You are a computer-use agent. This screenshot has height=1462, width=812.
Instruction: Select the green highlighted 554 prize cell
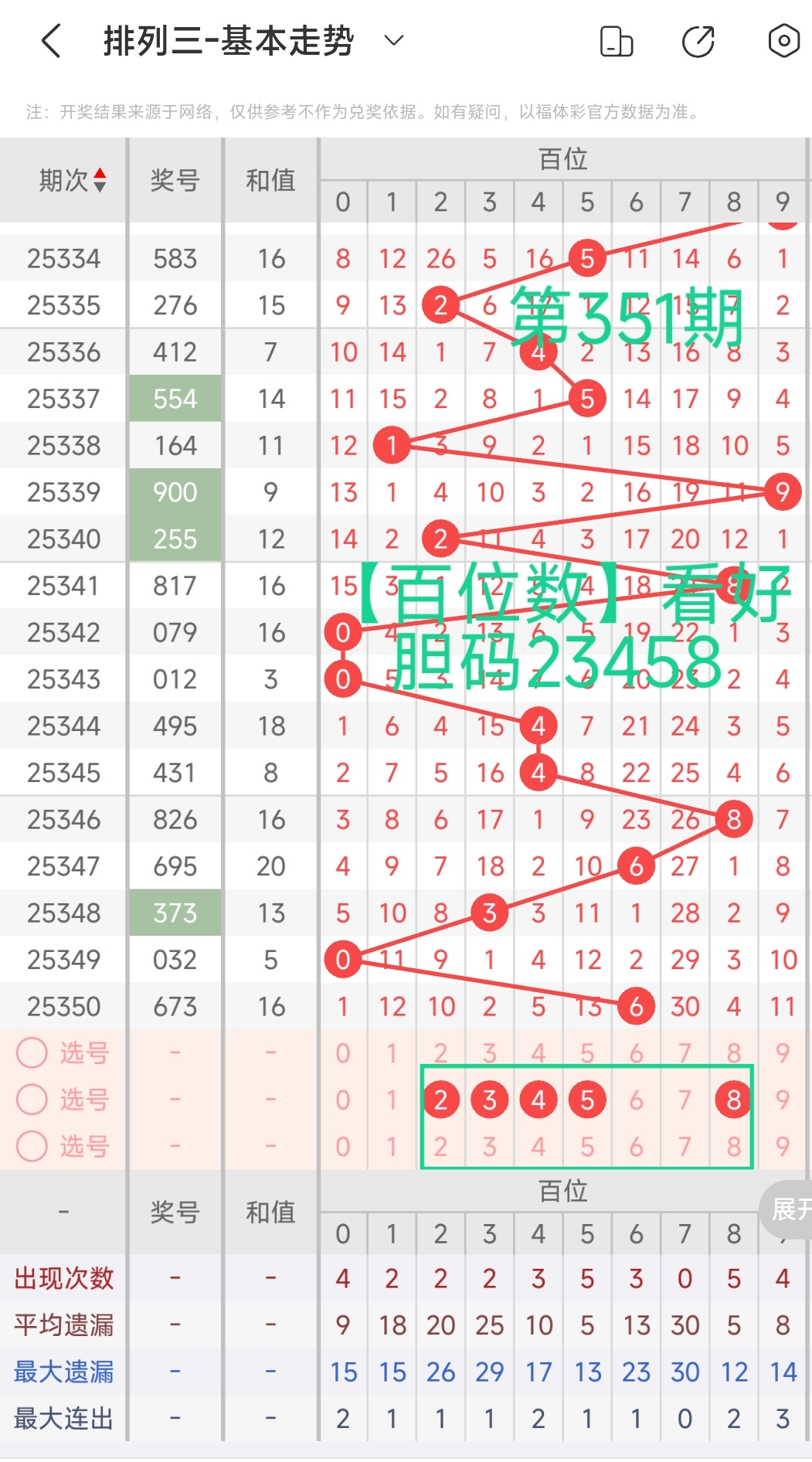[175, 399]
